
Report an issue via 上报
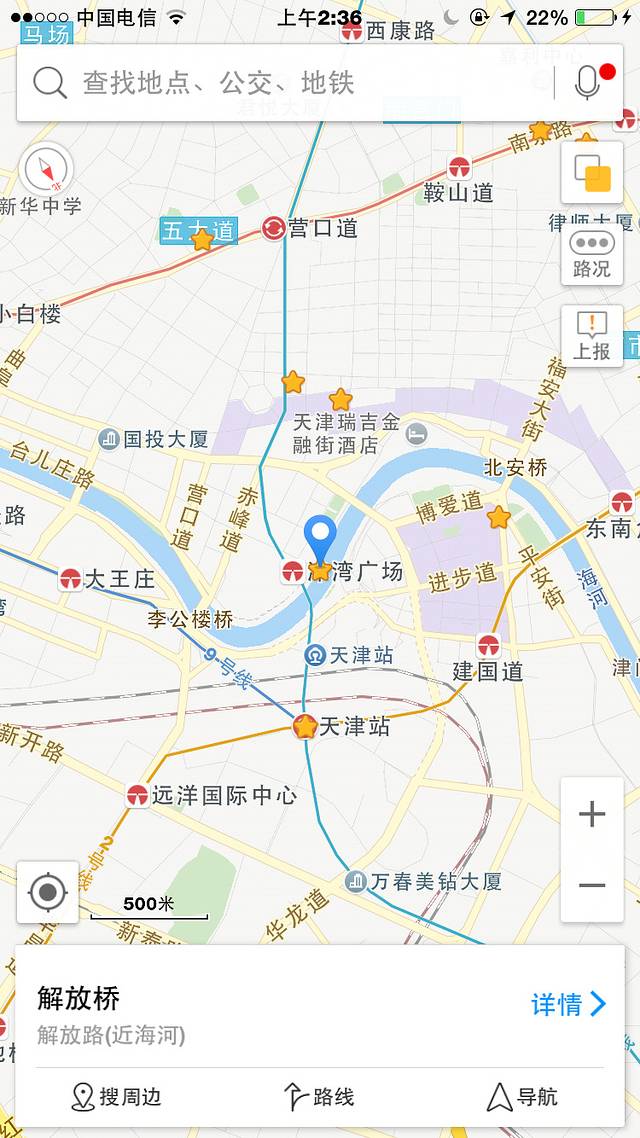pos(592,337)
